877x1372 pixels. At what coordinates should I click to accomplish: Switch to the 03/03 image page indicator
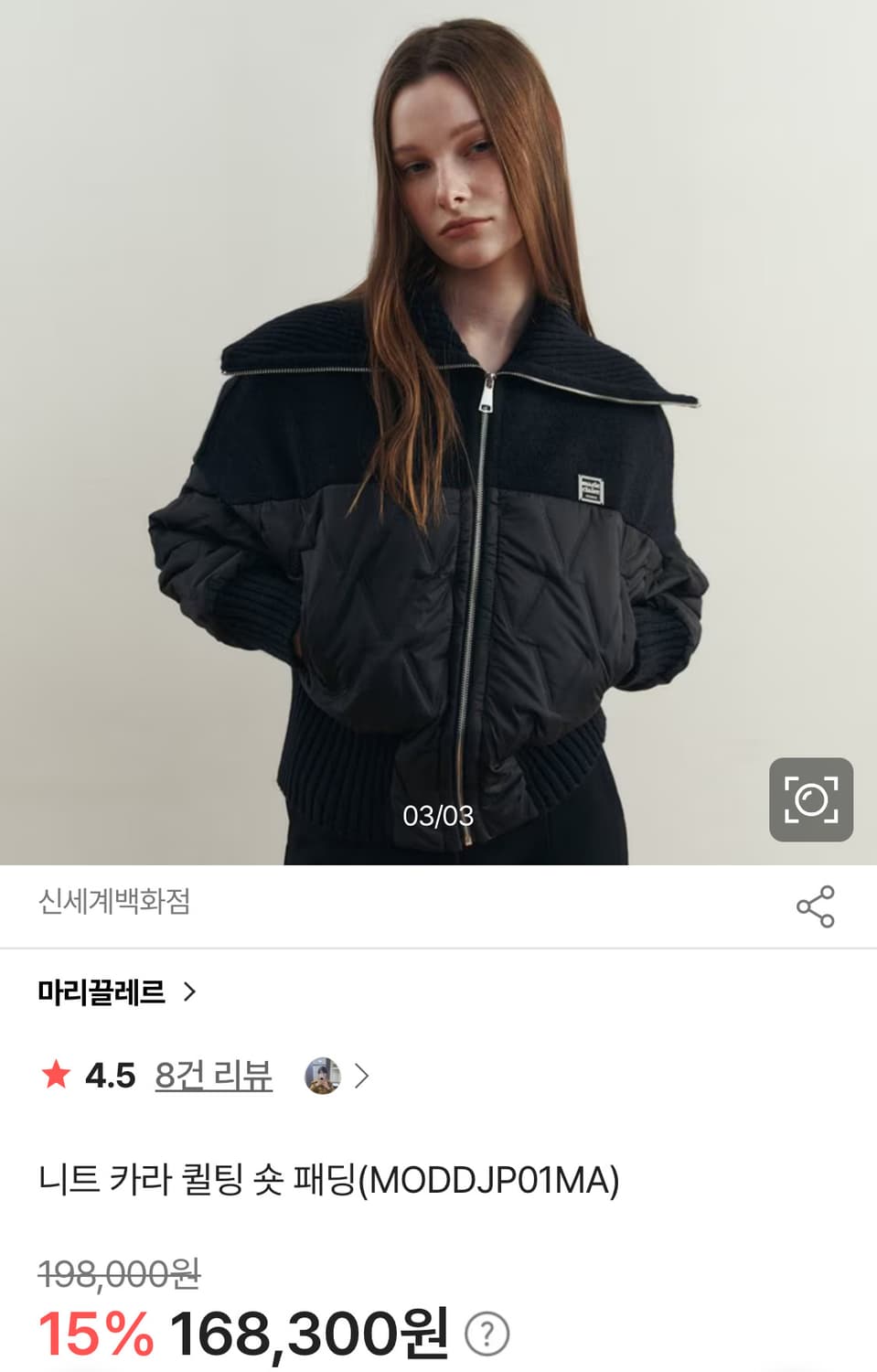coord(438,814)
